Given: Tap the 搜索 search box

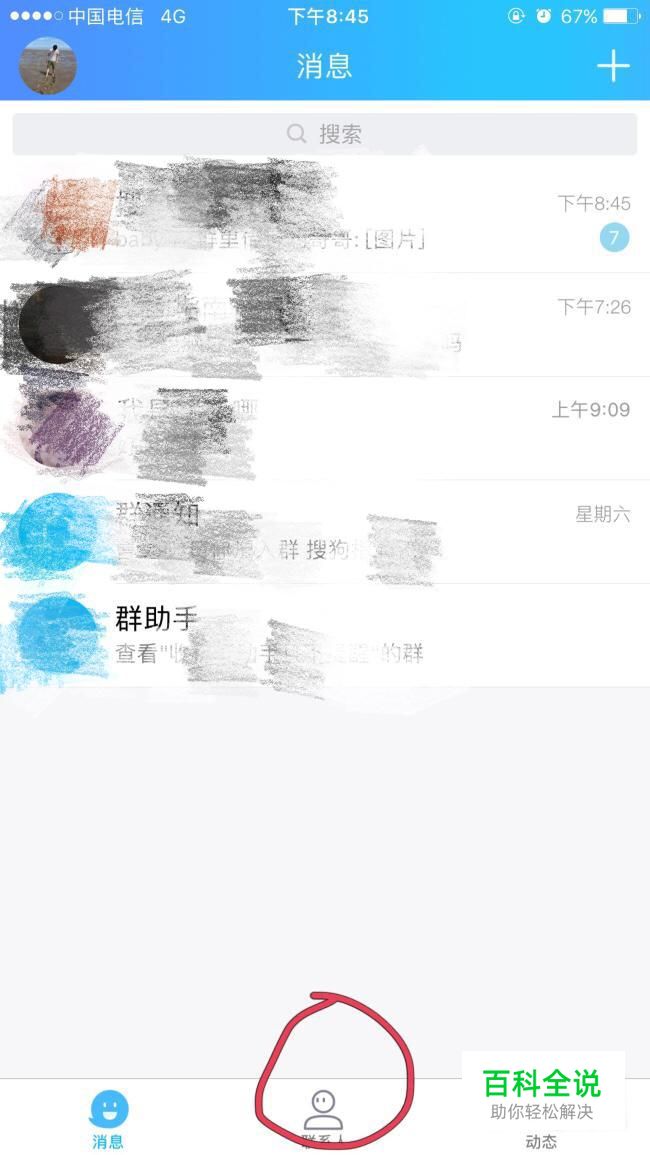Looking at the screenshot, I should (324, 134).
